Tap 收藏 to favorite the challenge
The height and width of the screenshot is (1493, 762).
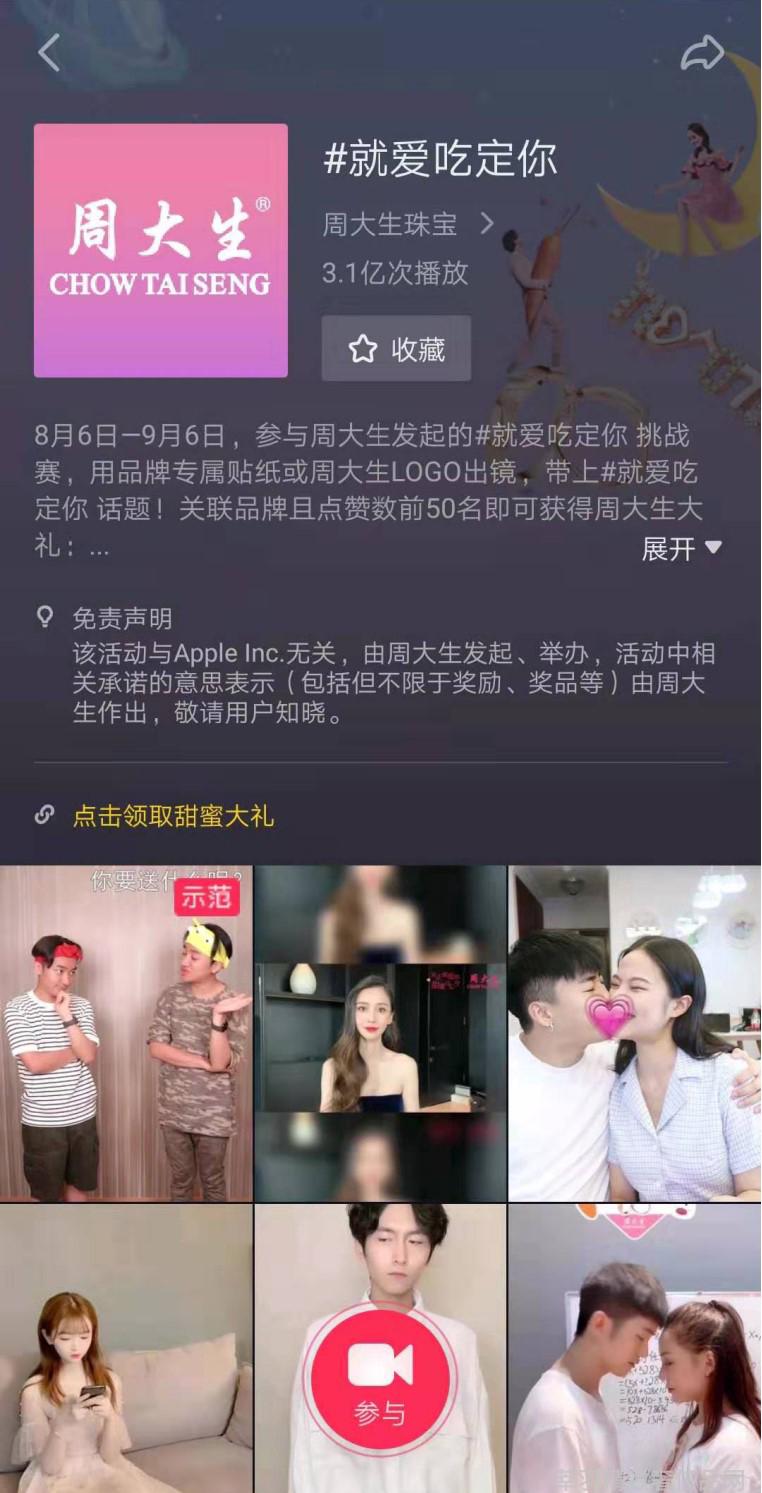pyautogui.click(x=396, y=349)
